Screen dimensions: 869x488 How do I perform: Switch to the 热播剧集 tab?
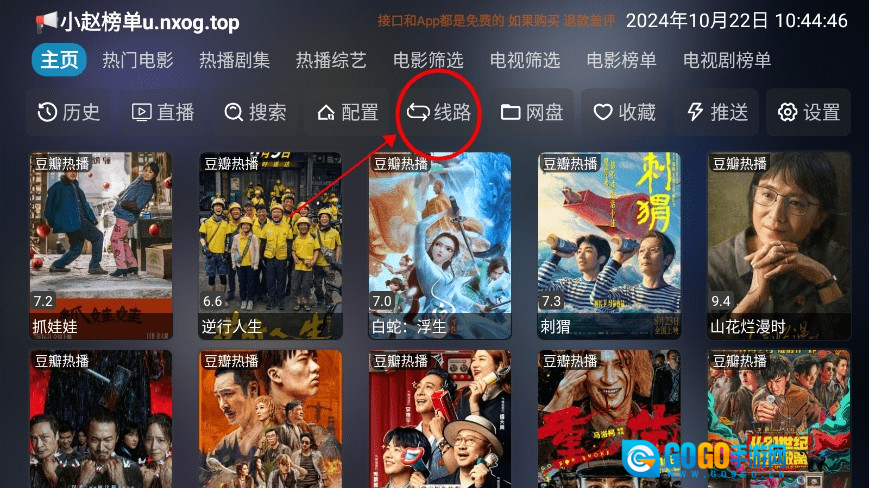(234, 60)
